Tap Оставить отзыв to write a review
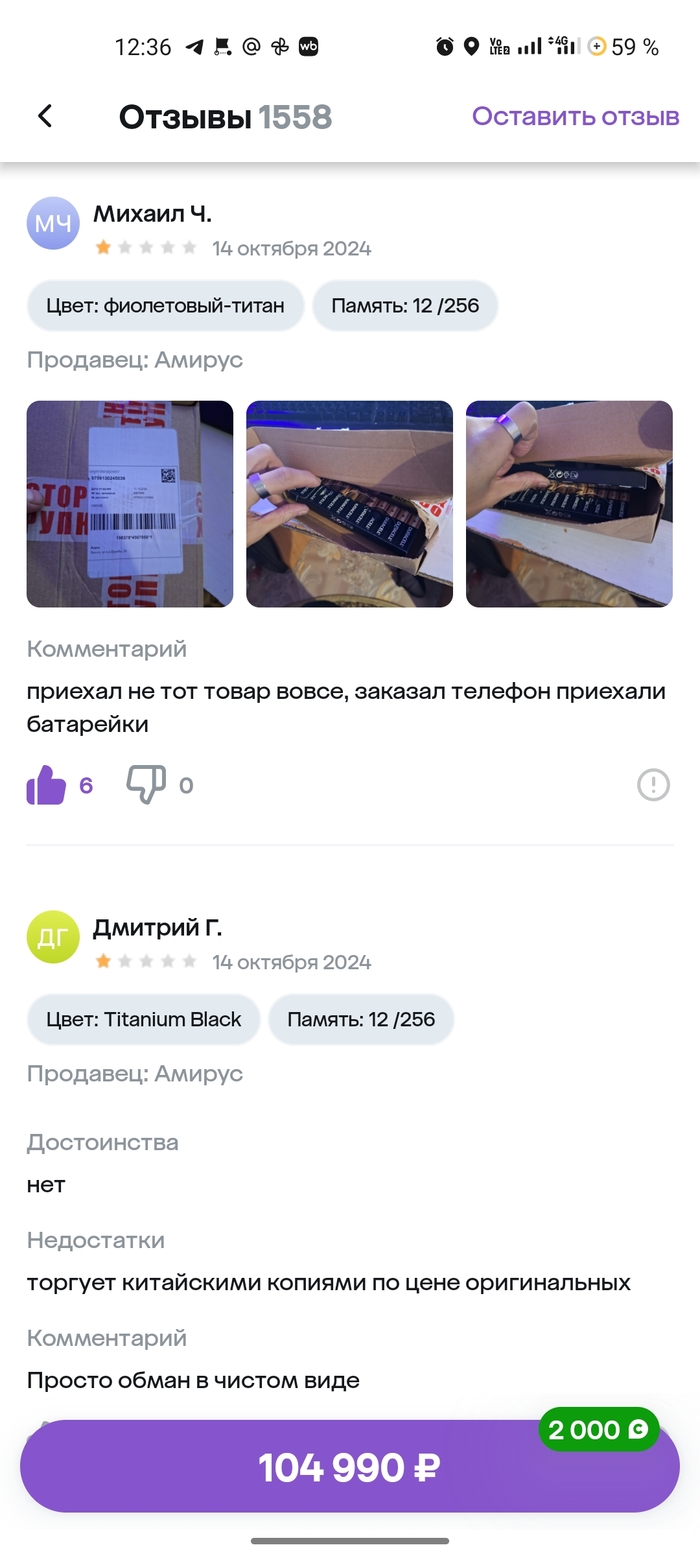The image size is (700, 1556). [x=575, y=116]
